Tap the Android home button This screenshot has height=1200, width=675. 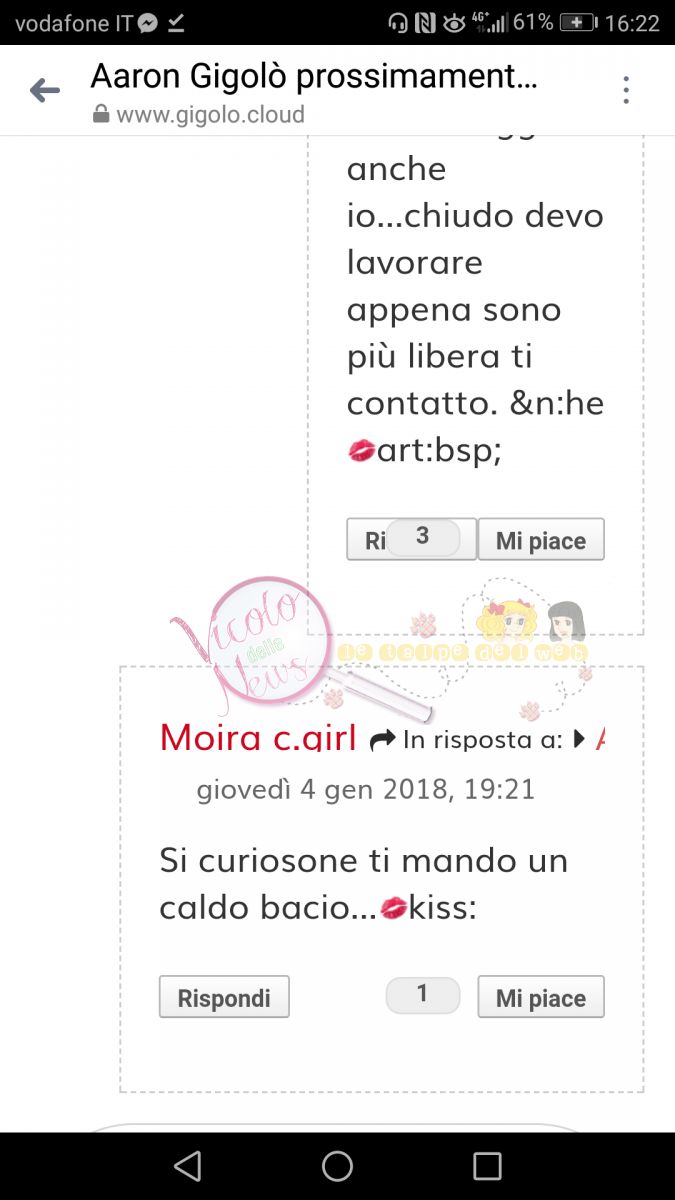click(x=337, y=1166)
